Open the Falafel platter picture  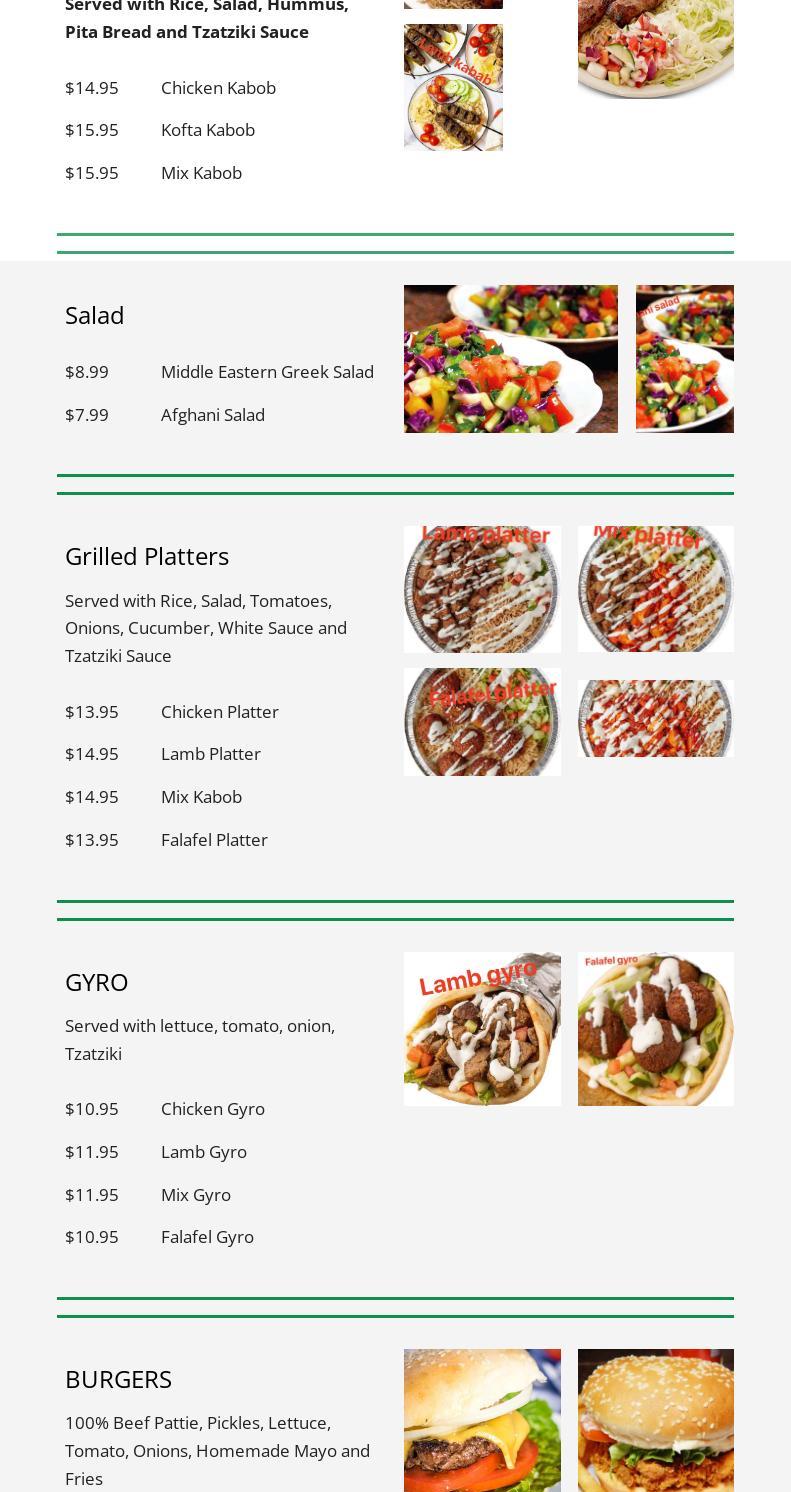point(482,722)
